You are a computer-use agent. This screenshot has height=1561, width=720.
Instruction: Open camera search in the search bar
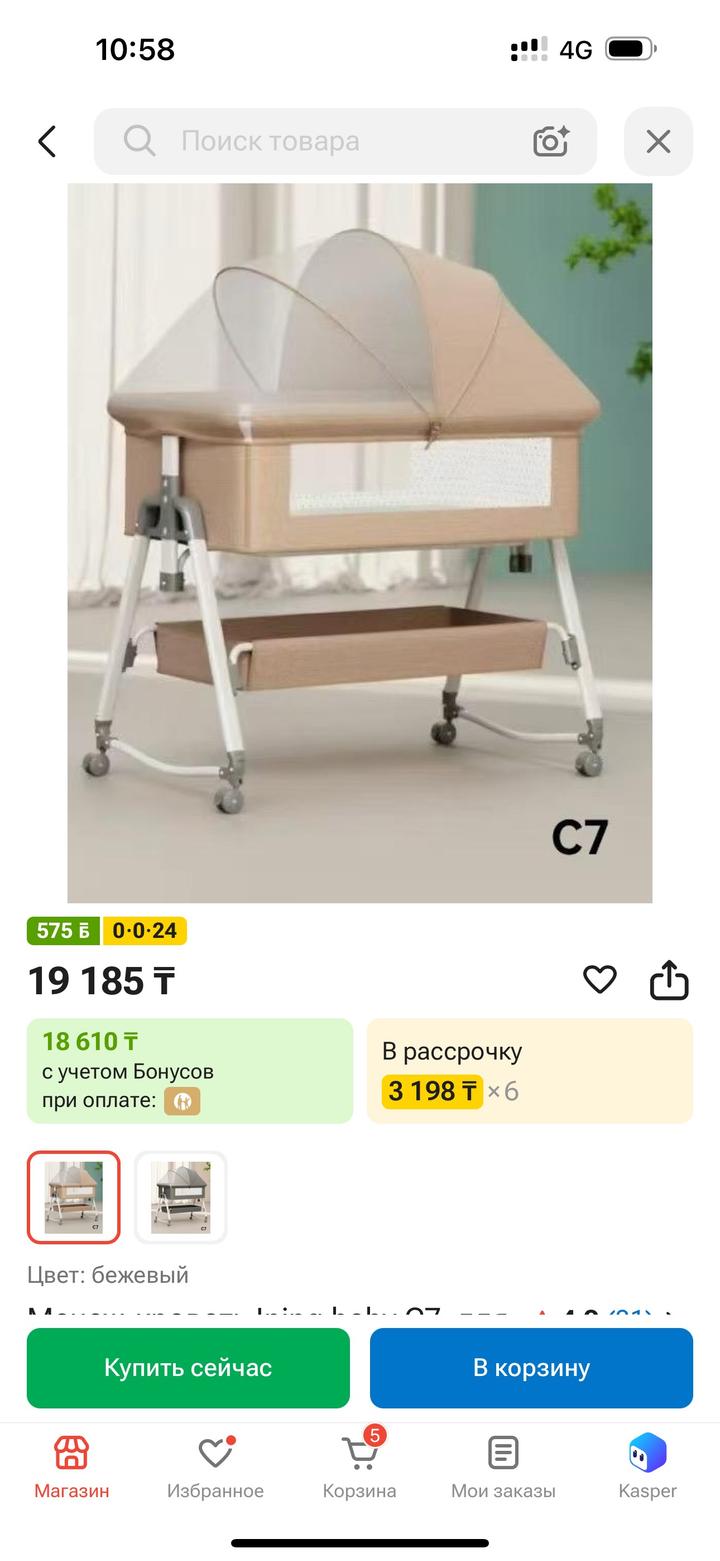click(x=551, y=141)
